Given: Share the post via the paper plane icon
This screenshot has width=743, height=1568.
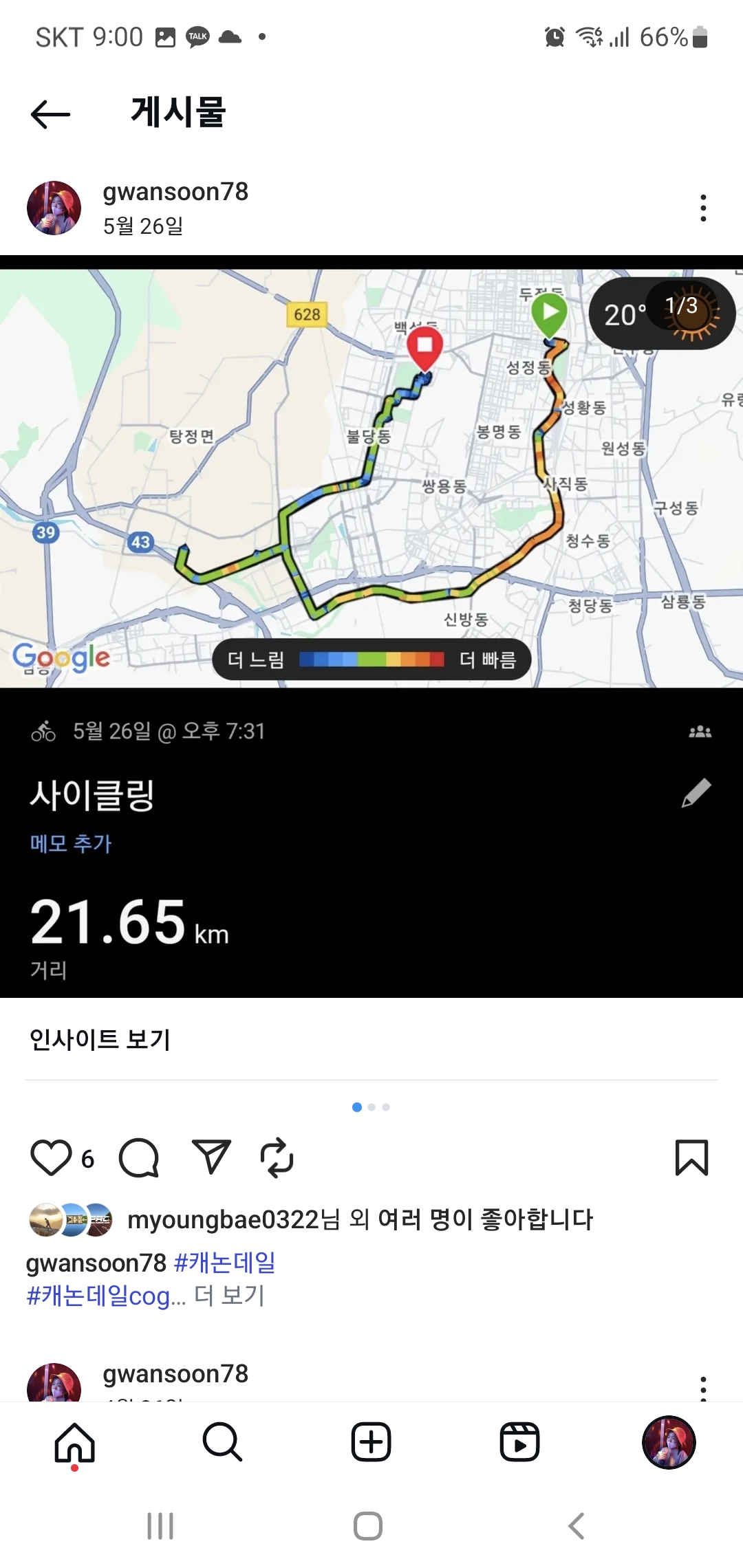Looking at the screenshot, I should tap(211, 1157).
